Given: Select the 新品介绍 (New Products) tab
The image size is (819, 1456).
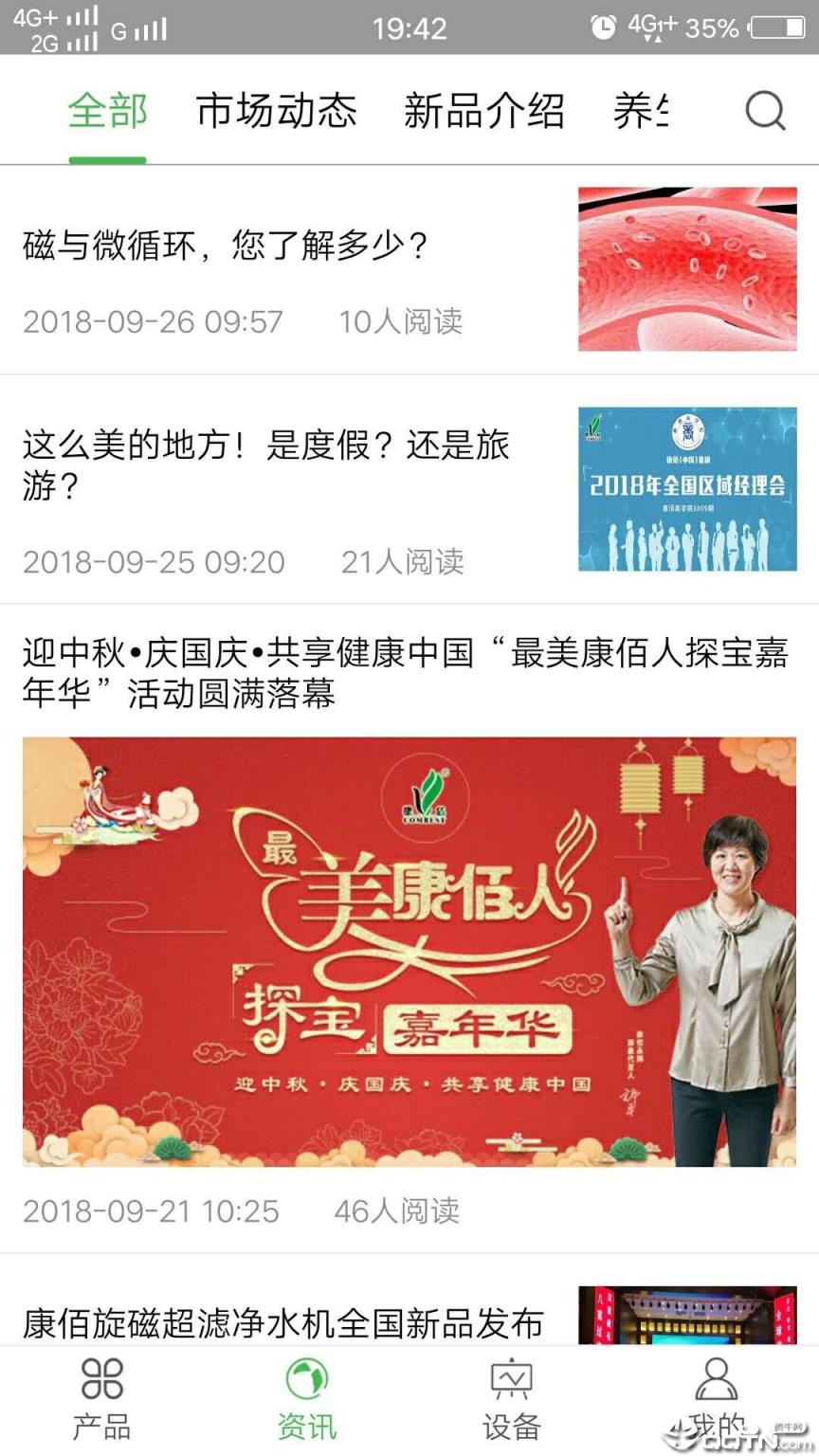Looking at the screenshot, I should 485,110.
